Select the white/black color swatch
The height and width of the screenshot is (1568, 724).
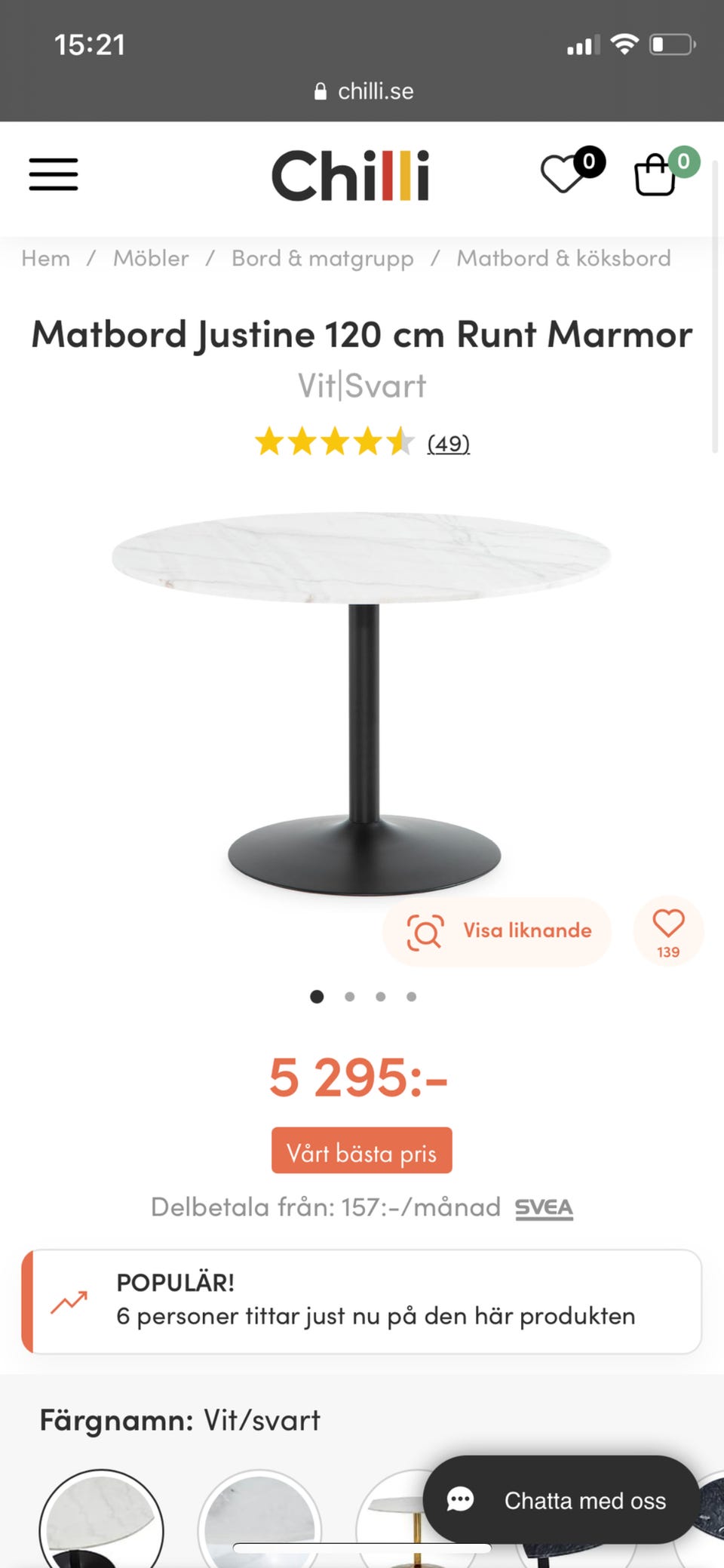101,1520
